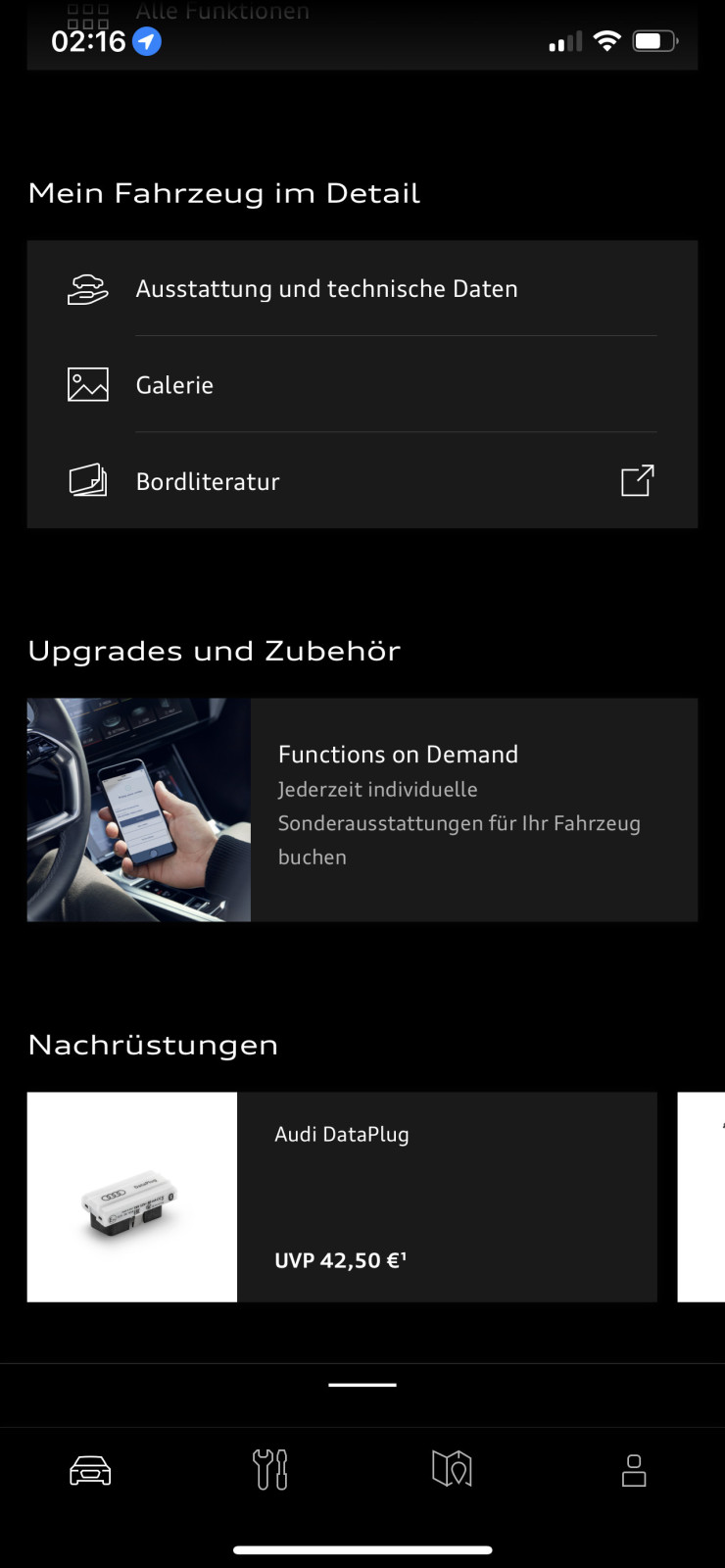
Task: Open the Functions on Demand thumbnail image
Action: [x=138, y=809]
